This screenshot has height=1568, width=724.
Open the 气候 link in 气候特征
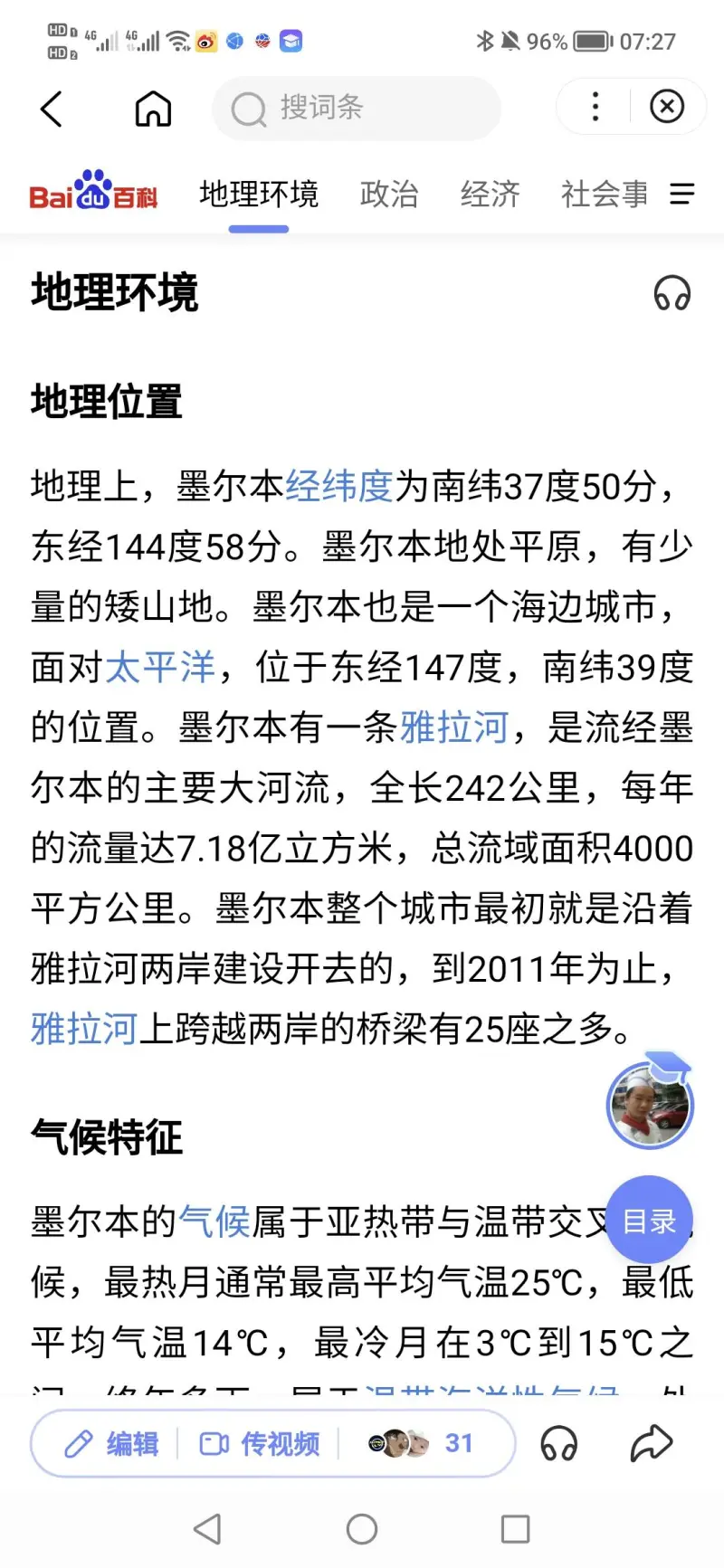(x=214, y=1221)
